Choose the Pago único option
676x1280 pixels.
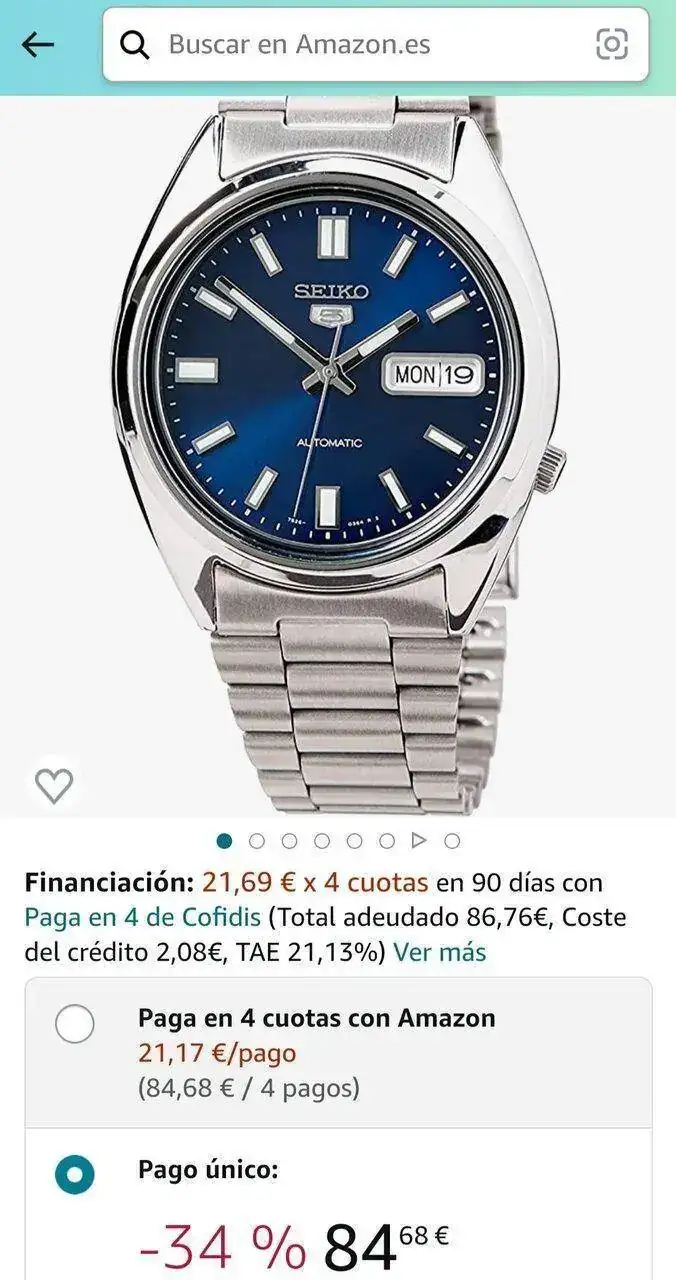75,1175
